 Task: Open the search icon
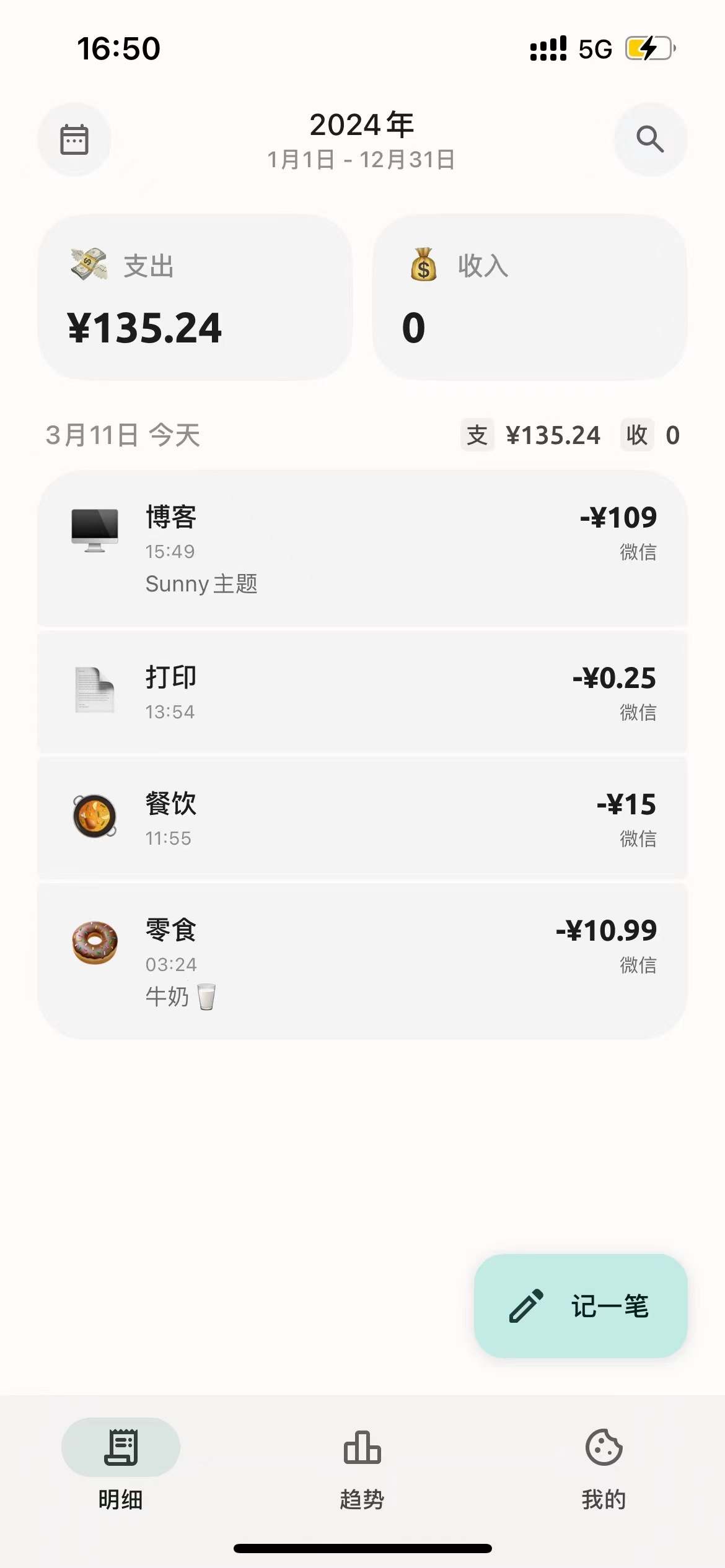pos(650,139)
